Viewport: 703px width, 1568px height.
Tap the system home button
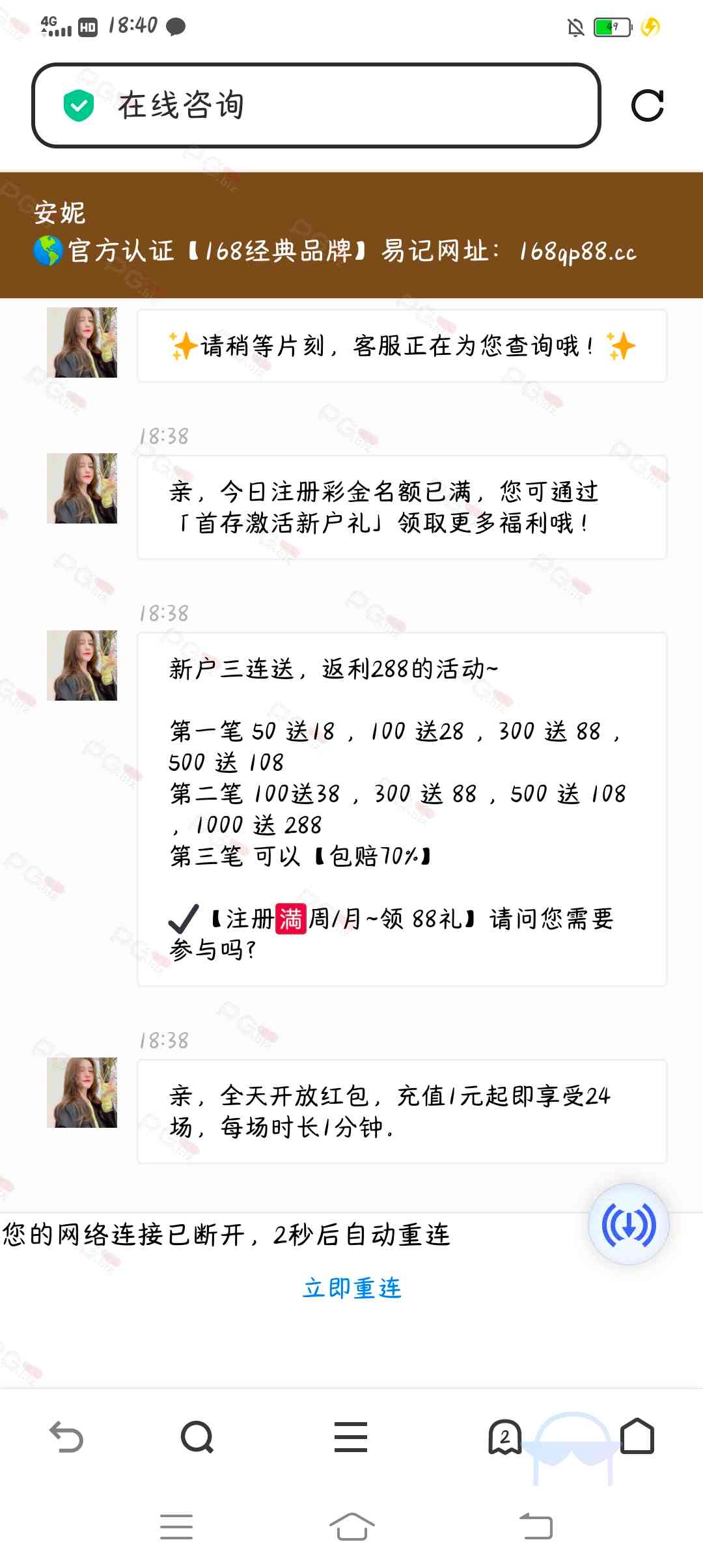[351, 1526]
